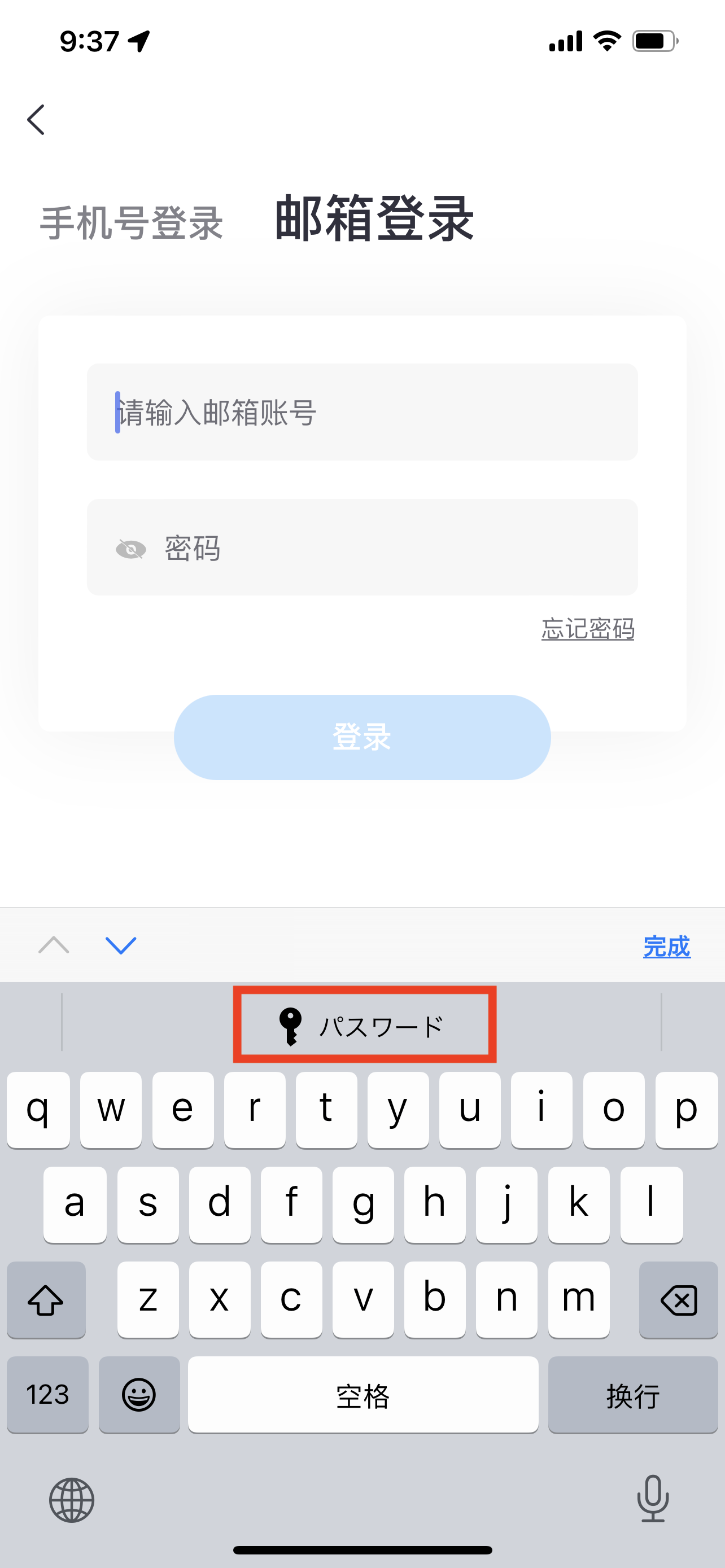Image resolution: width=725 pixels, height=1568 pixels.
Task: Select the 邮箱登录 tab
Action: [374, 218]
